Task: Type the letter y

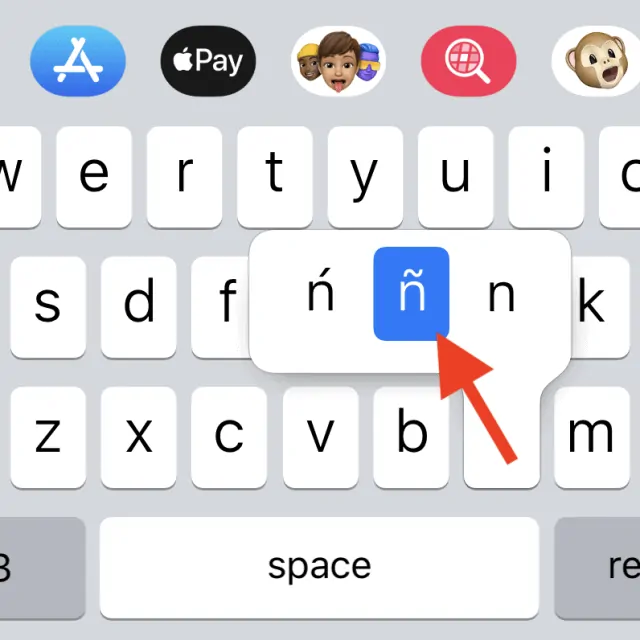Action: tap(365, 176)
